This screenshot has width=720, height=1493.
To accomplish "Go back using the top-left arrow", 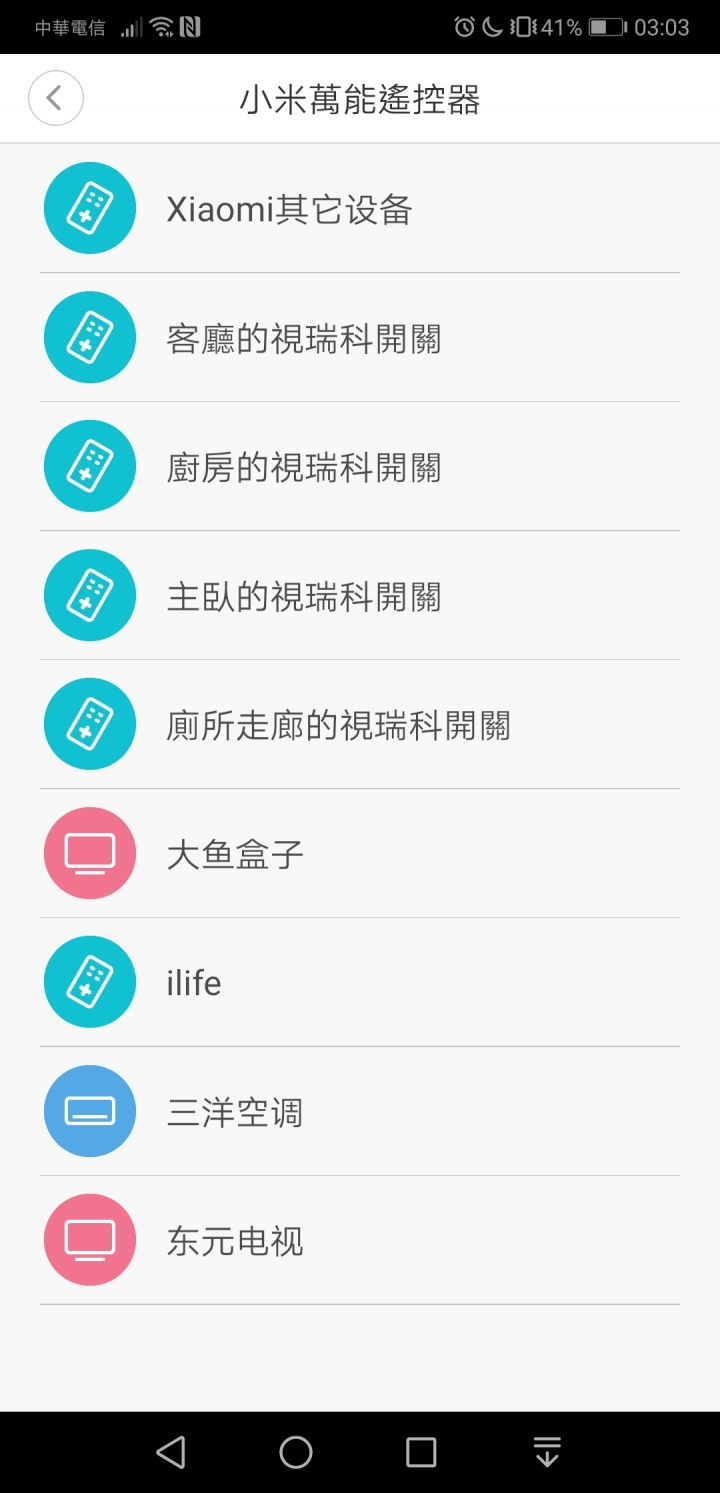I will pos(56,98).
